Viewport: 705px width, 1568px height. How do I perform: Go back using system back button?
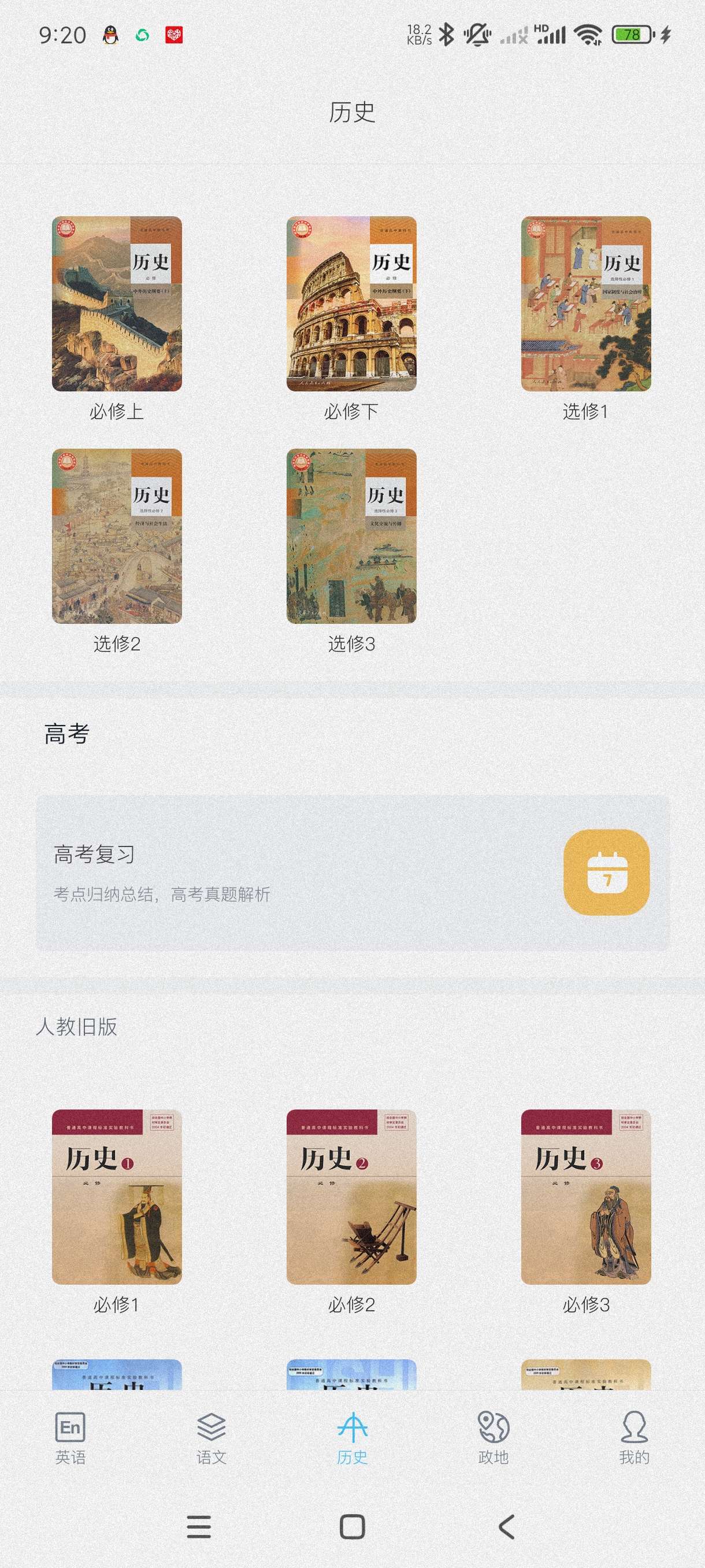[506, 1526]
